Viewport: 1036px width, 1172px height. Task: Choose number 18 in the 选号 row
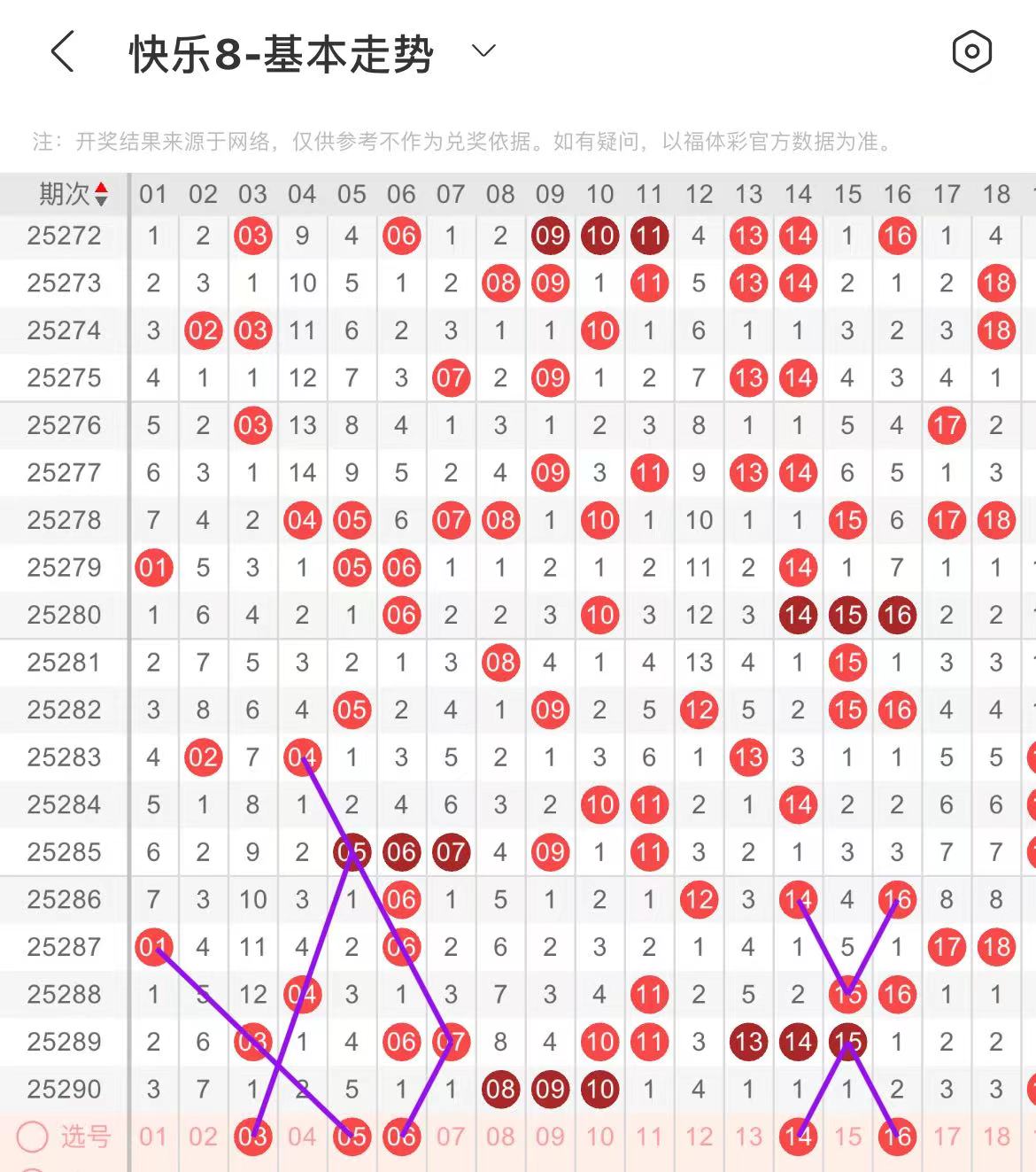pyautogui.click(x=996, y=1136)
